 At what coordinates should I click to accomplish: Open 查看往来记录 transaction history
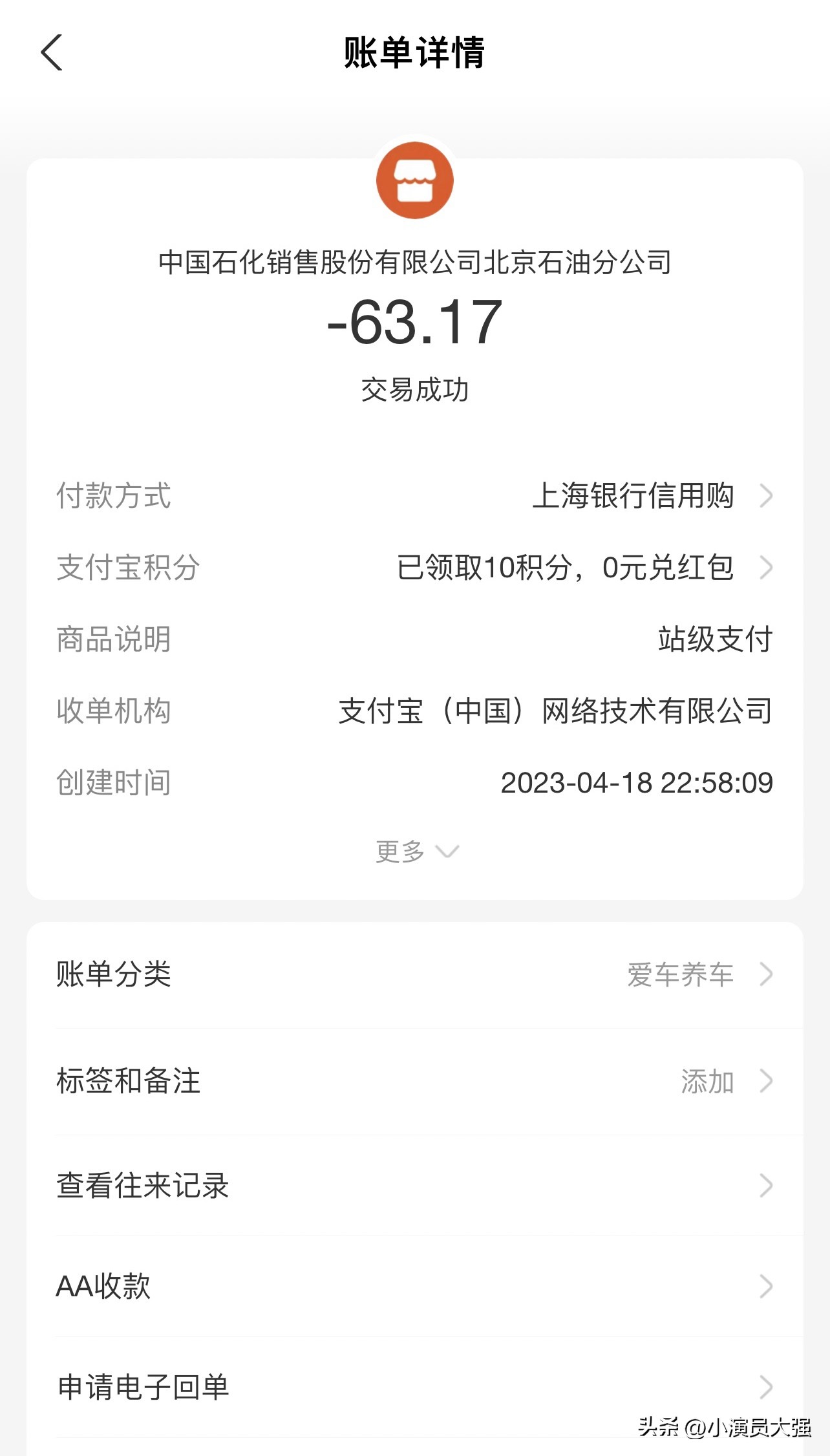click(x=142, y=1185)
